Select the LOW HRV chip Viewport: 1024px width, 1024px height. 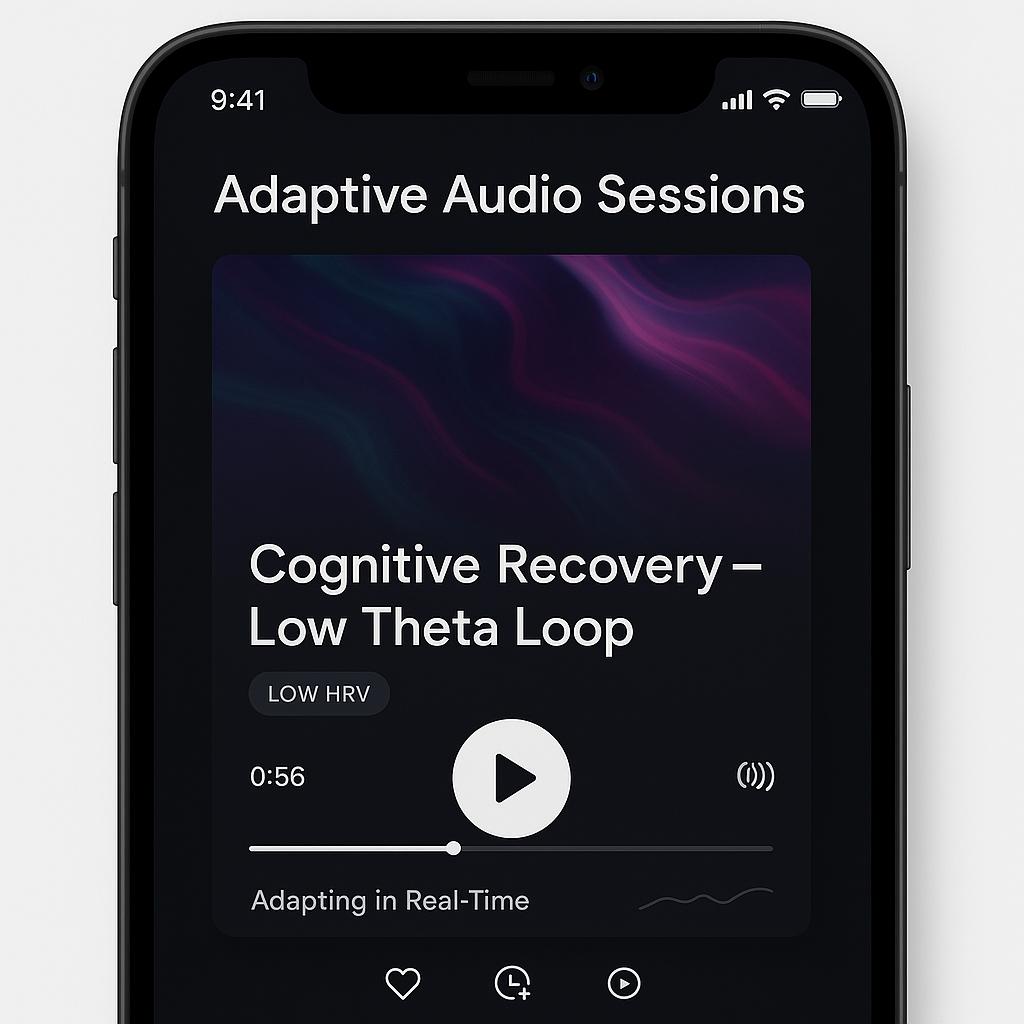(x=319, y=694)
